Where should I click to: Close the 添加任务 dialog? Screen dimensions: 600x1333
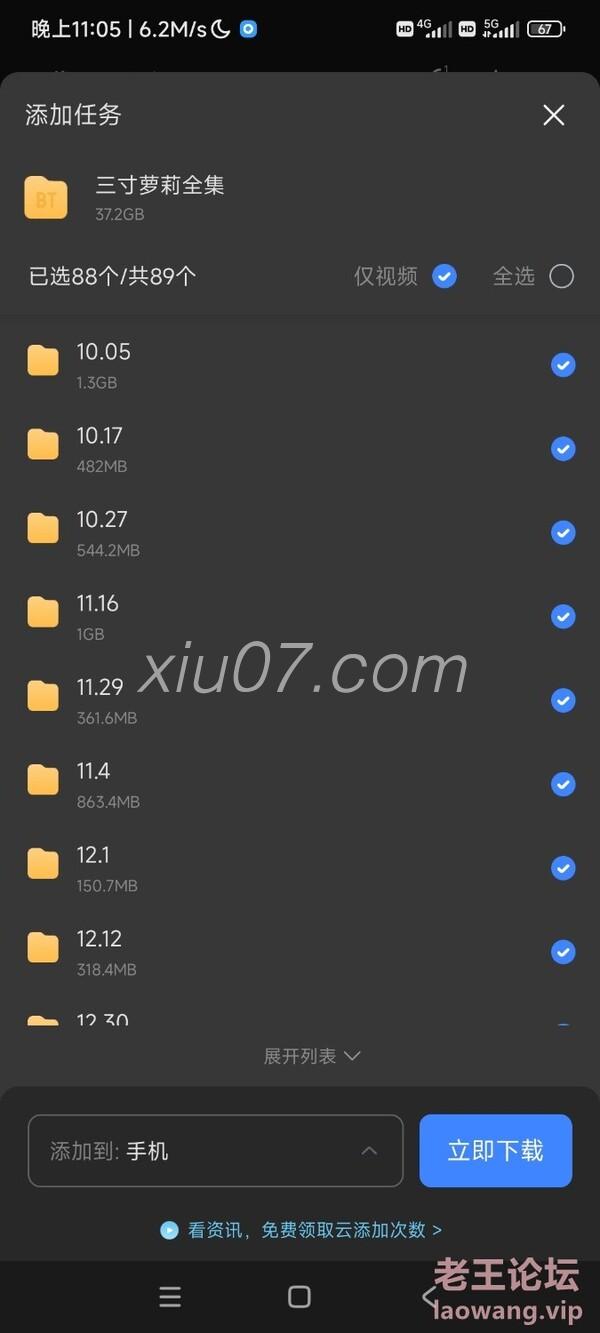tap(554, 115)
